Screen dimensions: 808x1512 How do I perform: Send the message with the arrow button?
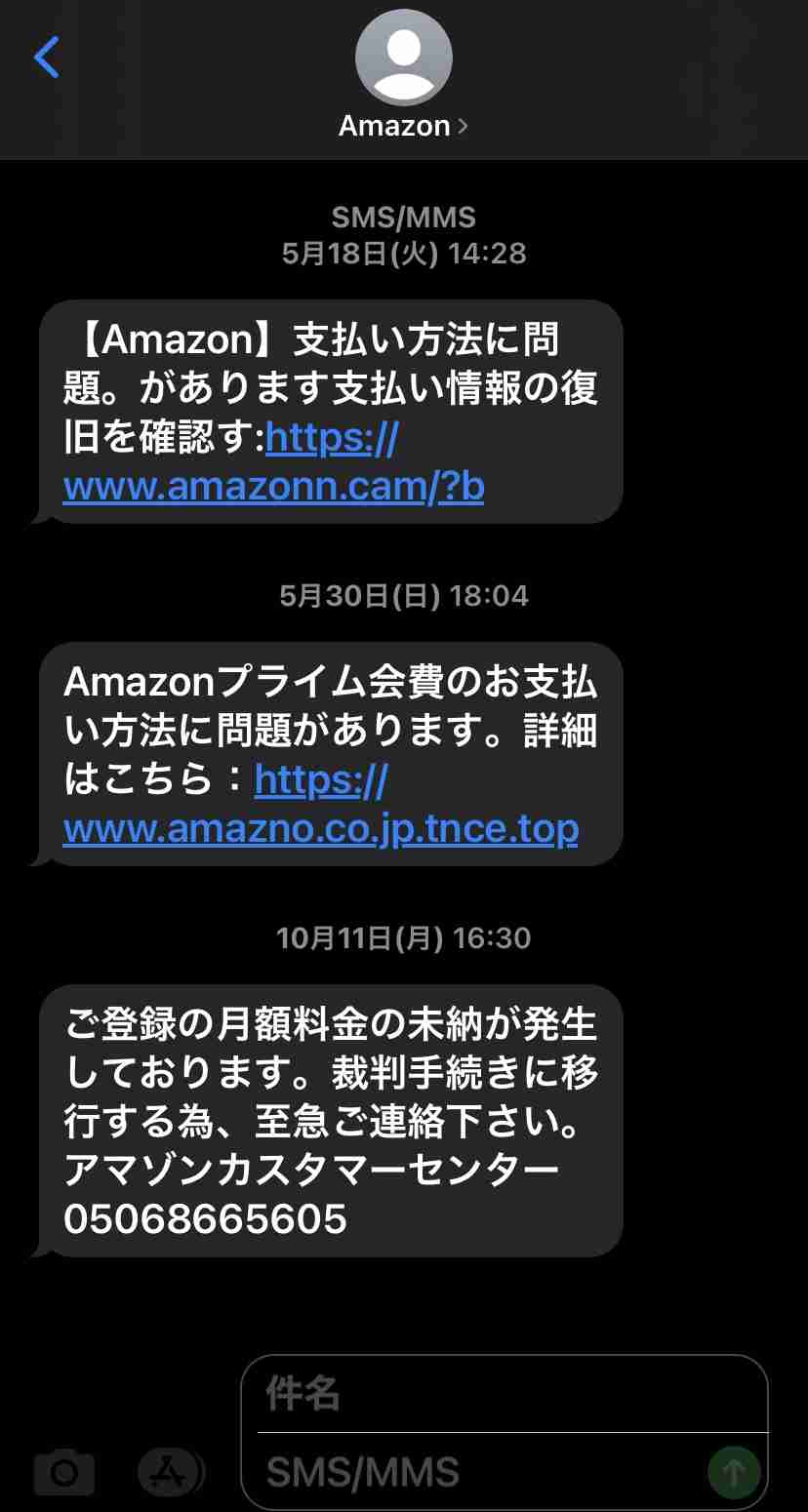click(x=734, y=1471)
